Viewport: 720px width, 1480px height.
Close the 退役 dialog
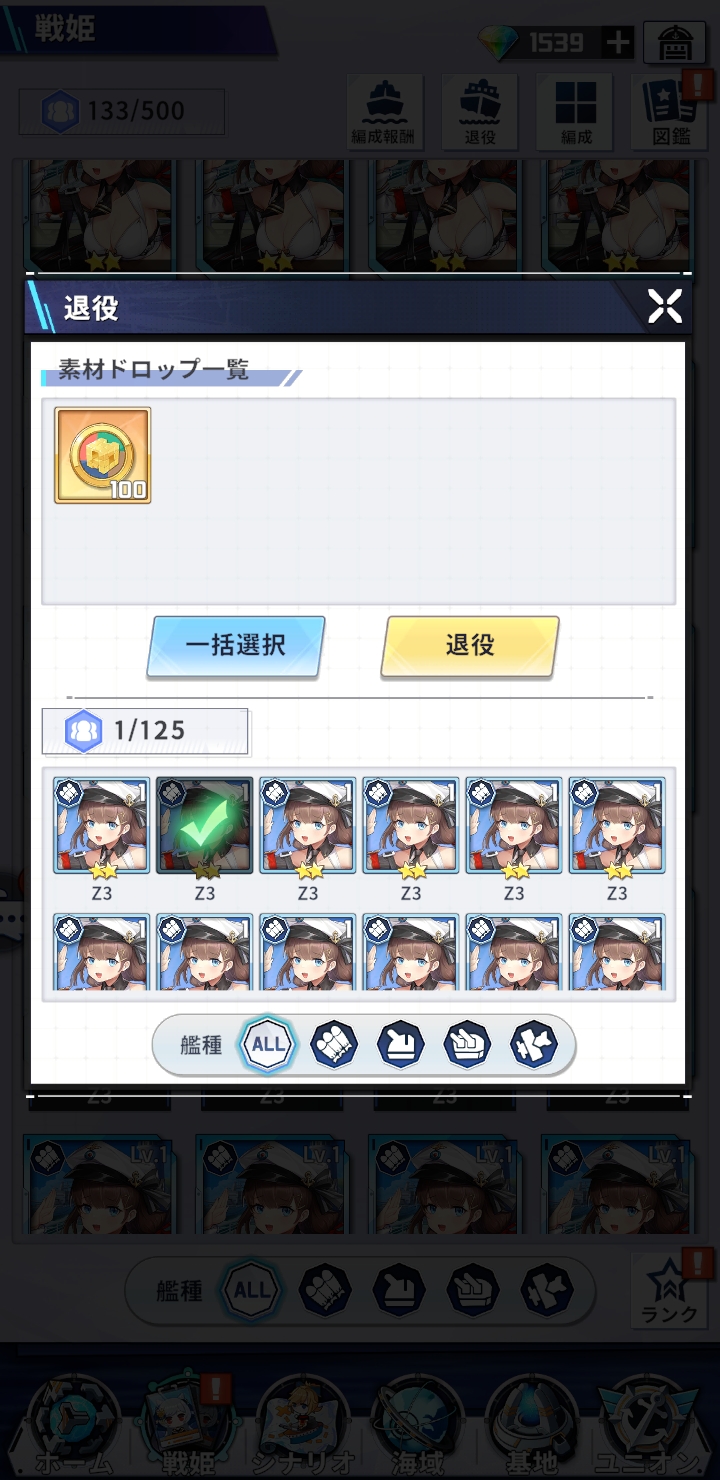pyautogui.click(x=665, y=306)
